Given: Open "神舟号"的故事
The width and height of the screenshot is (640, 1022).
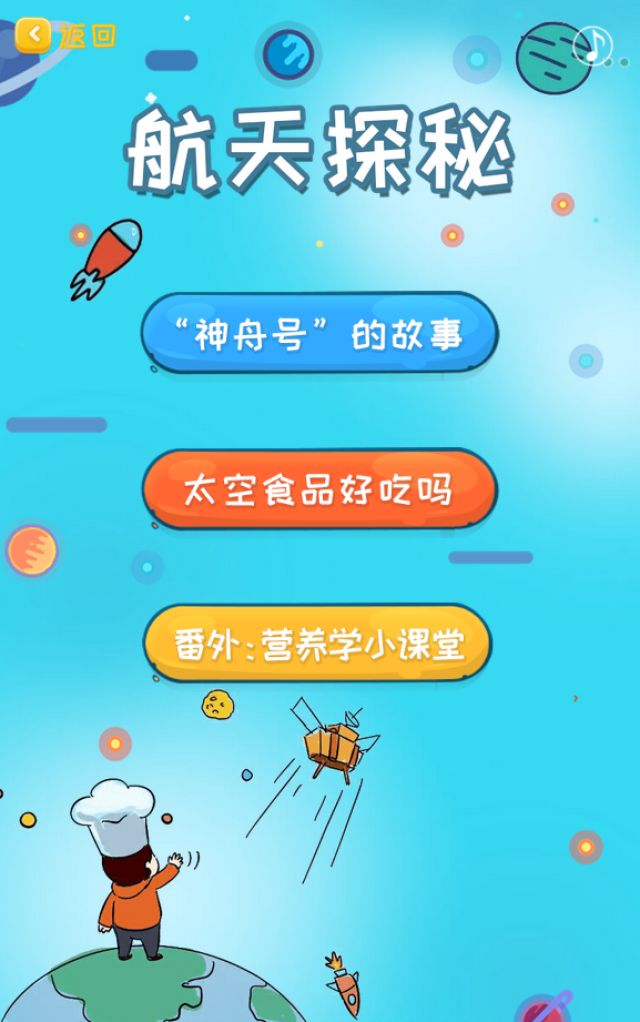Looking at the screenshot, I should pos(319,333).
